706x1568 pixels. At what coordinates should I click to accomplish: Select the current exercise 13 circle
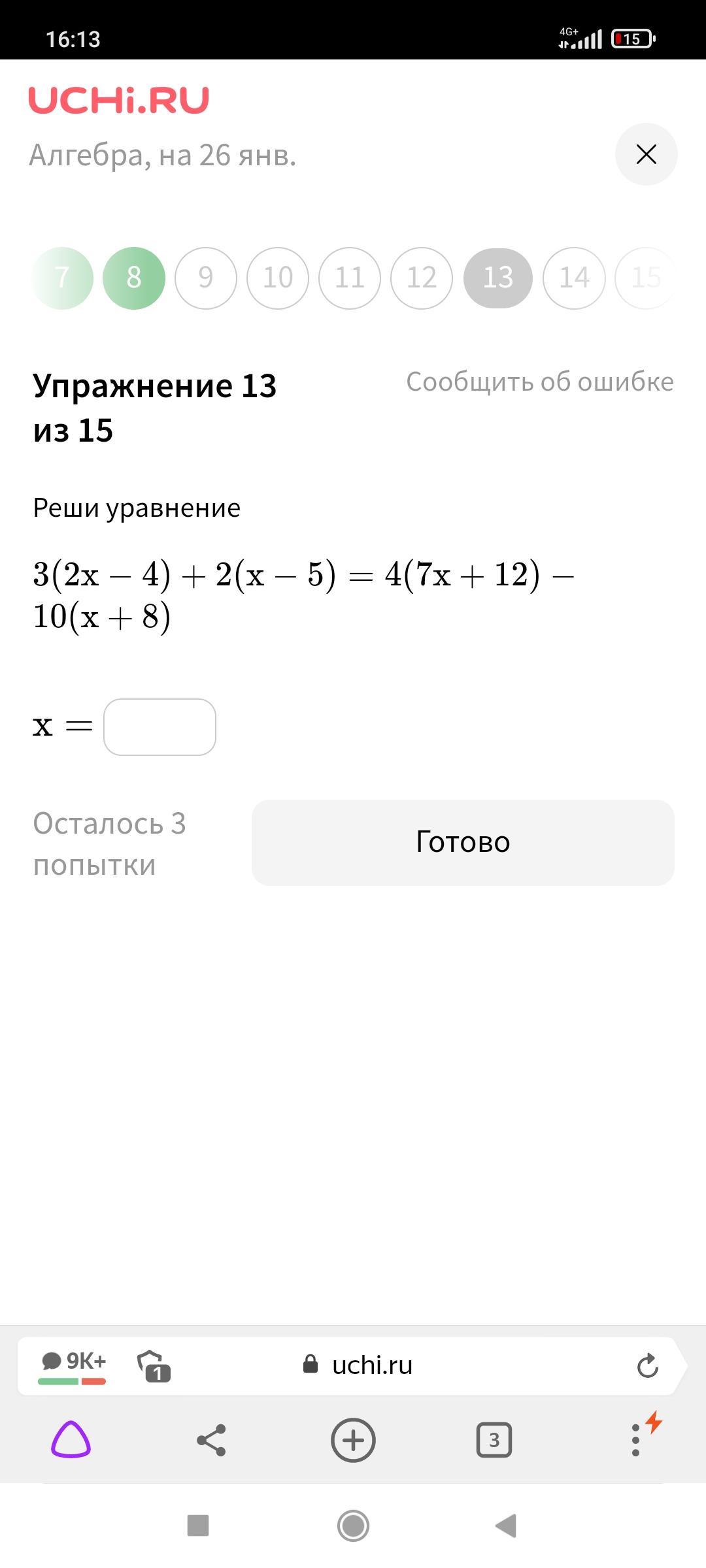(x=497, y=278)
